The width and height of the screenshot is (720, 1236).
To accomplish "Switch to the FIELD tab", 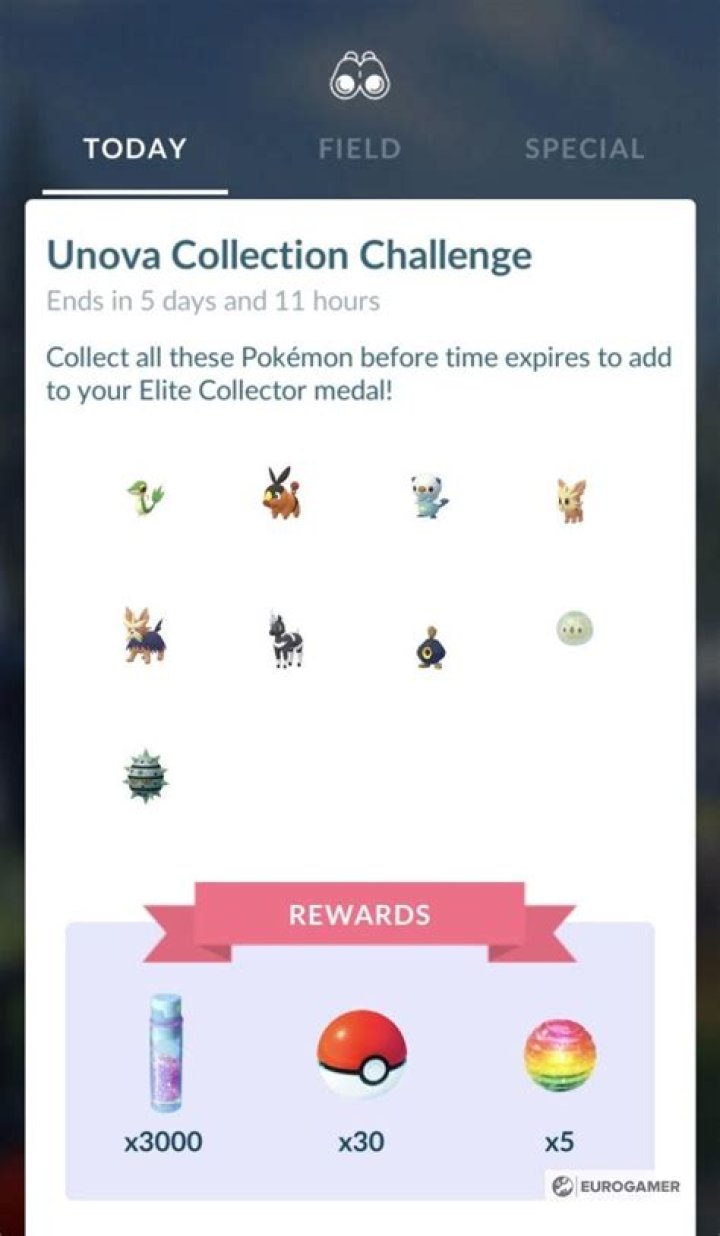I will 358,148.
